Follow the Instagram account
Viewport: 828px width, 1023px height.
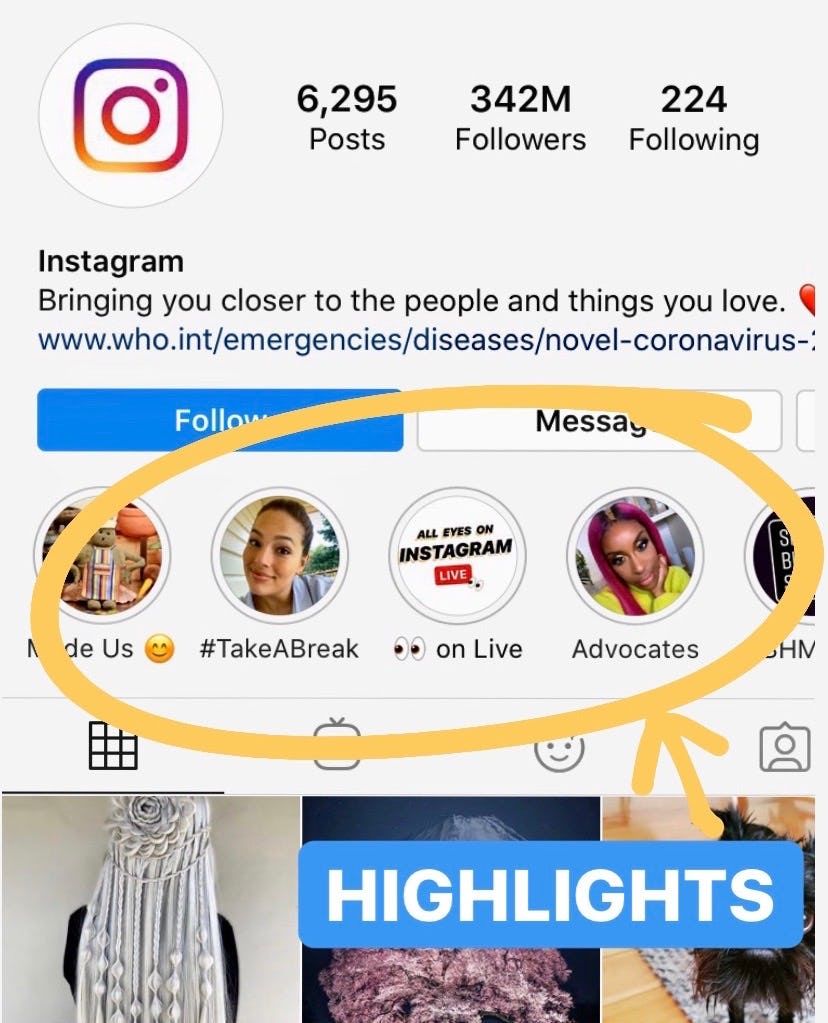(219, 421)
